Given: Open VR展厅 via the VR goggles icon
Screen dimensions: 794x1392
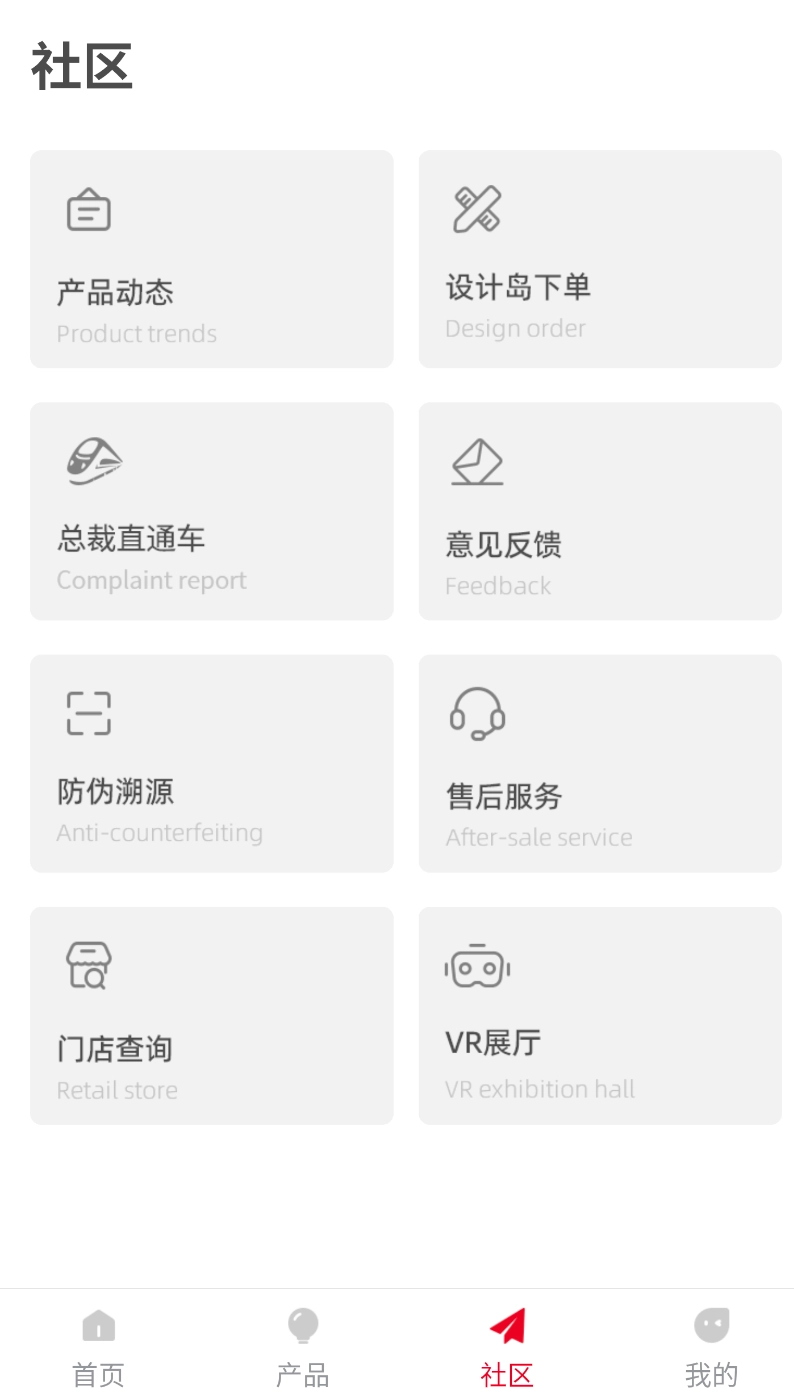Looking at the screenshot, I should coord(477,965).
